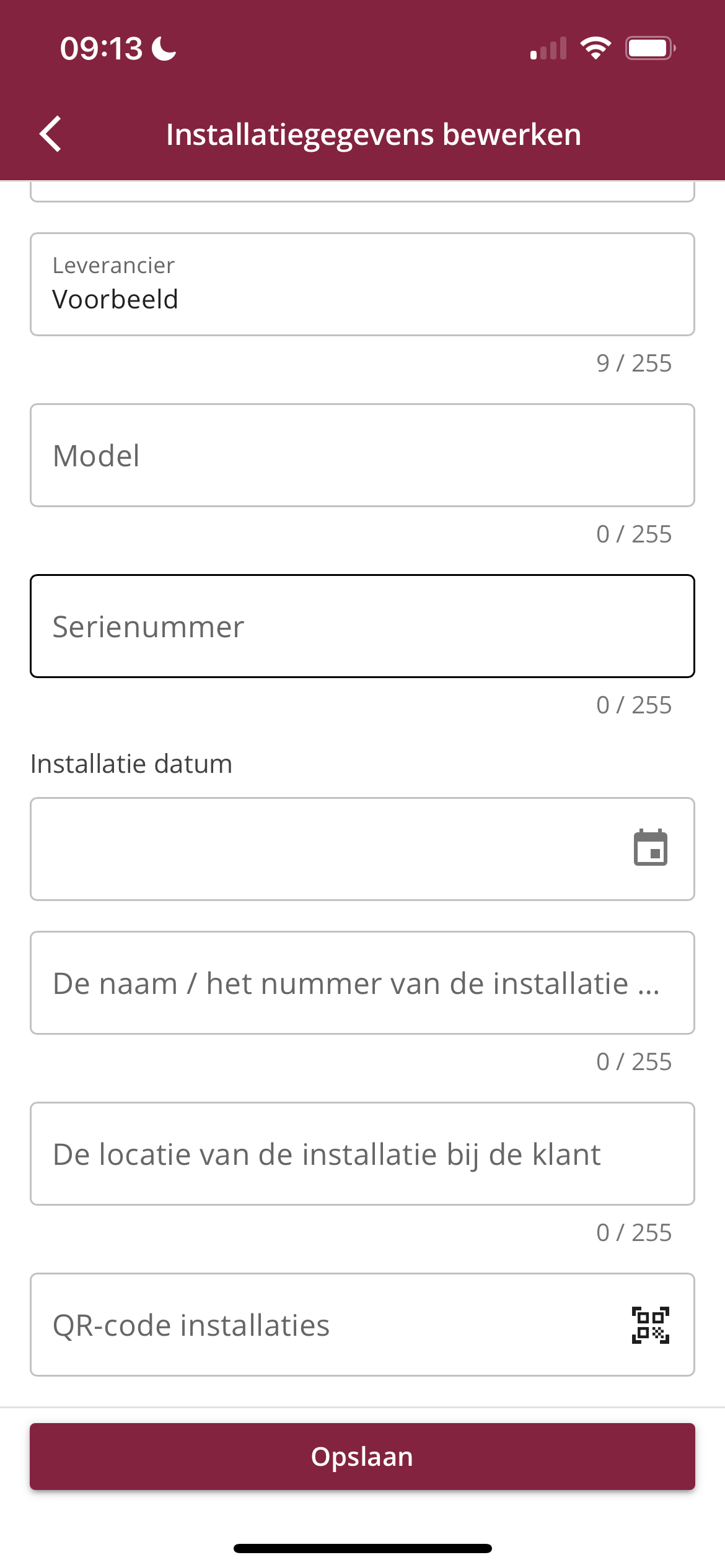Edit the Leverancier field

coord(362,284)
